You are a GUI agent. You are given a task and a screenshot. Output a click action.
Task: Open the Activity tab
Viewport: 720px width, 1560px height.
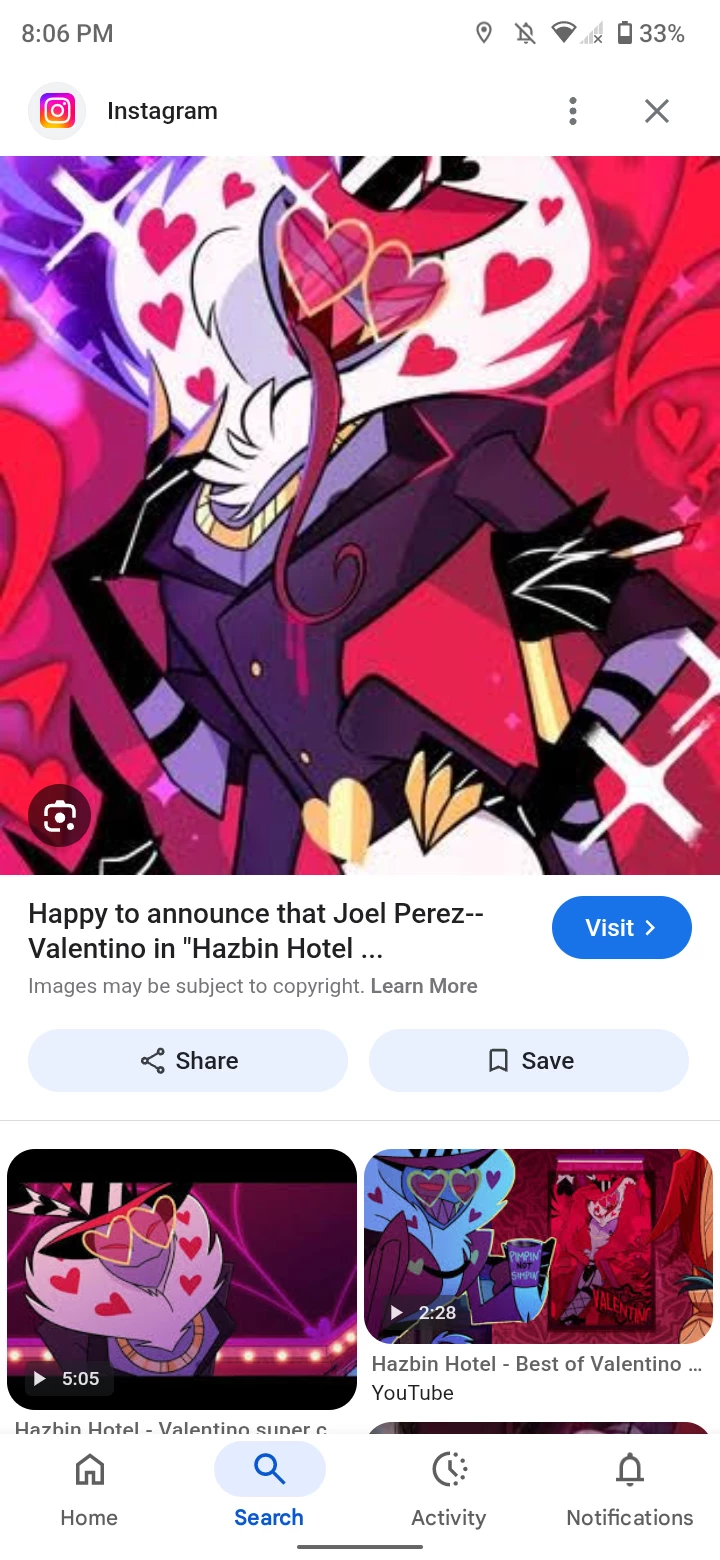(449, 1490)
